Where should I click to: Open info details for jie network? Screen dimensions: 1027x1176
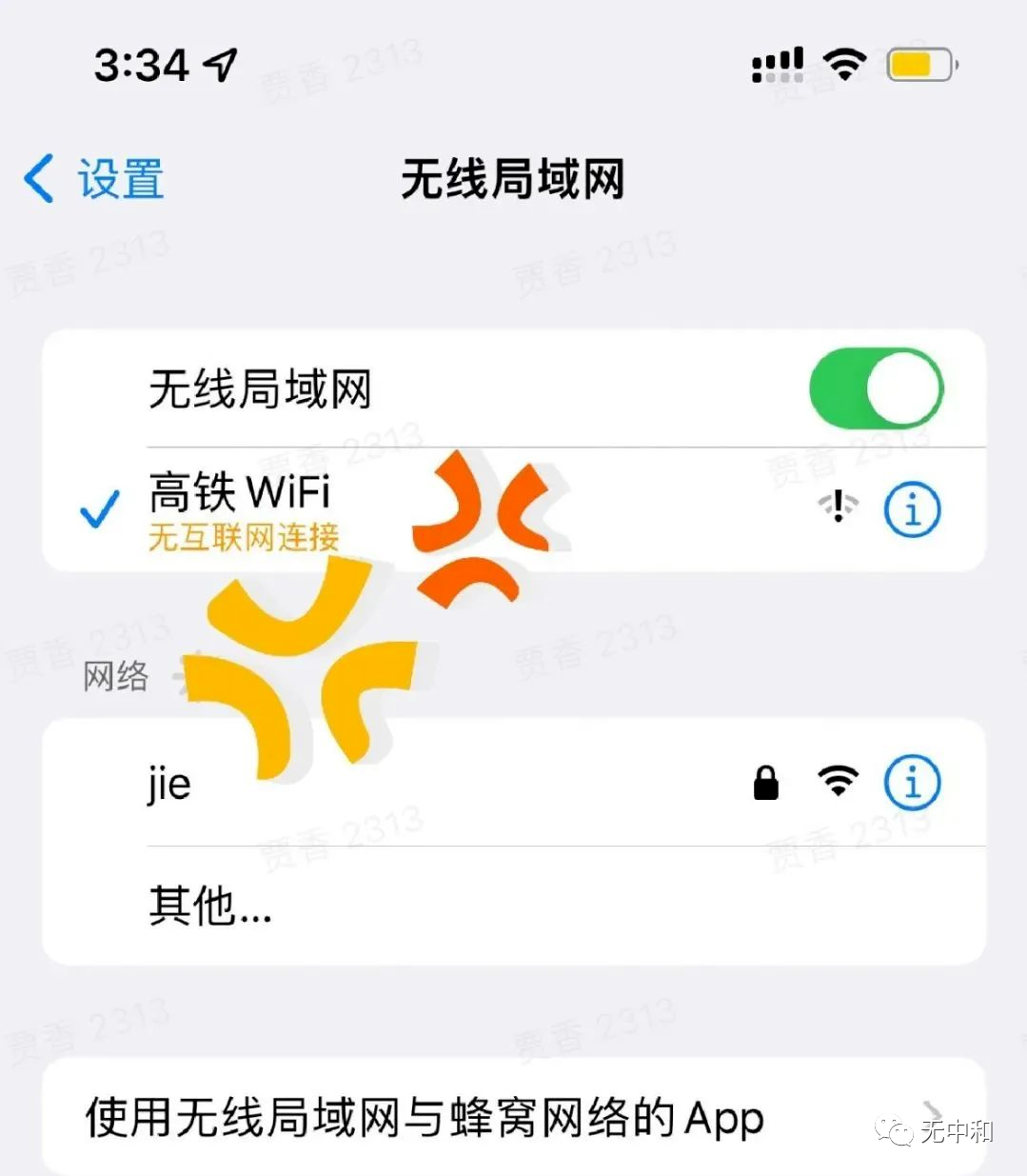pos(912,783)
